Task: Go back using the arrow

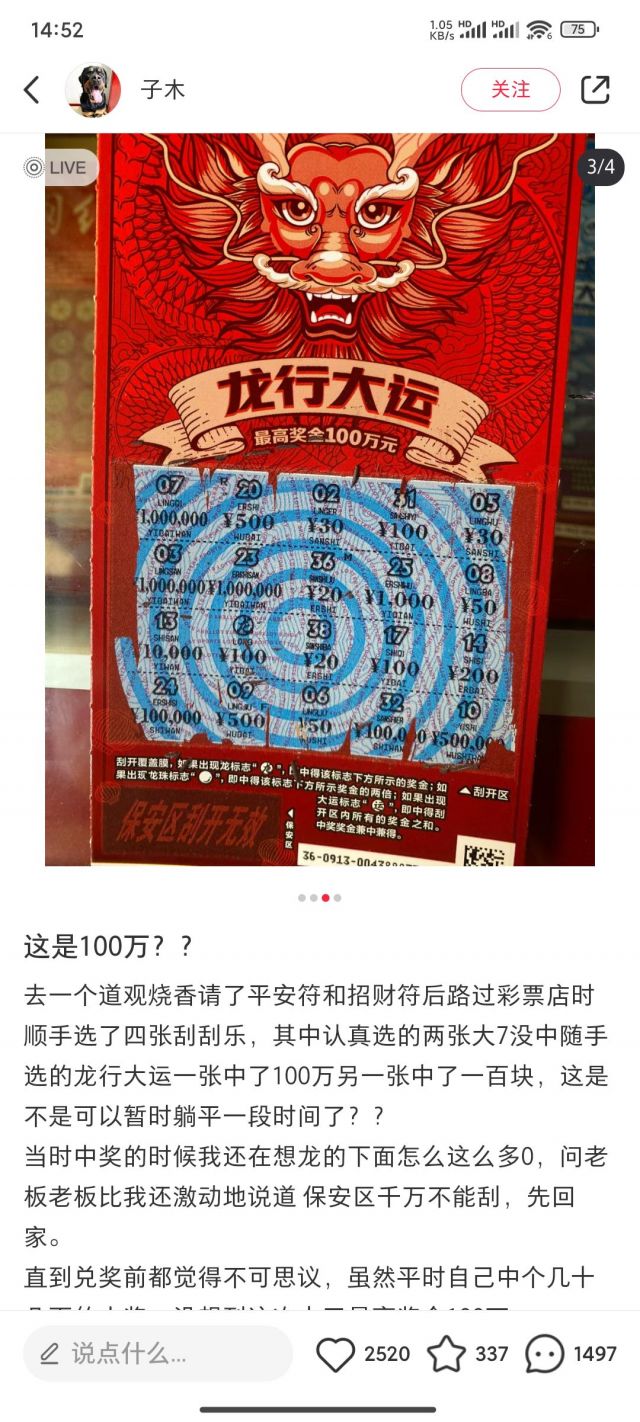Action: pyautogui.click(x=32, y=90)
